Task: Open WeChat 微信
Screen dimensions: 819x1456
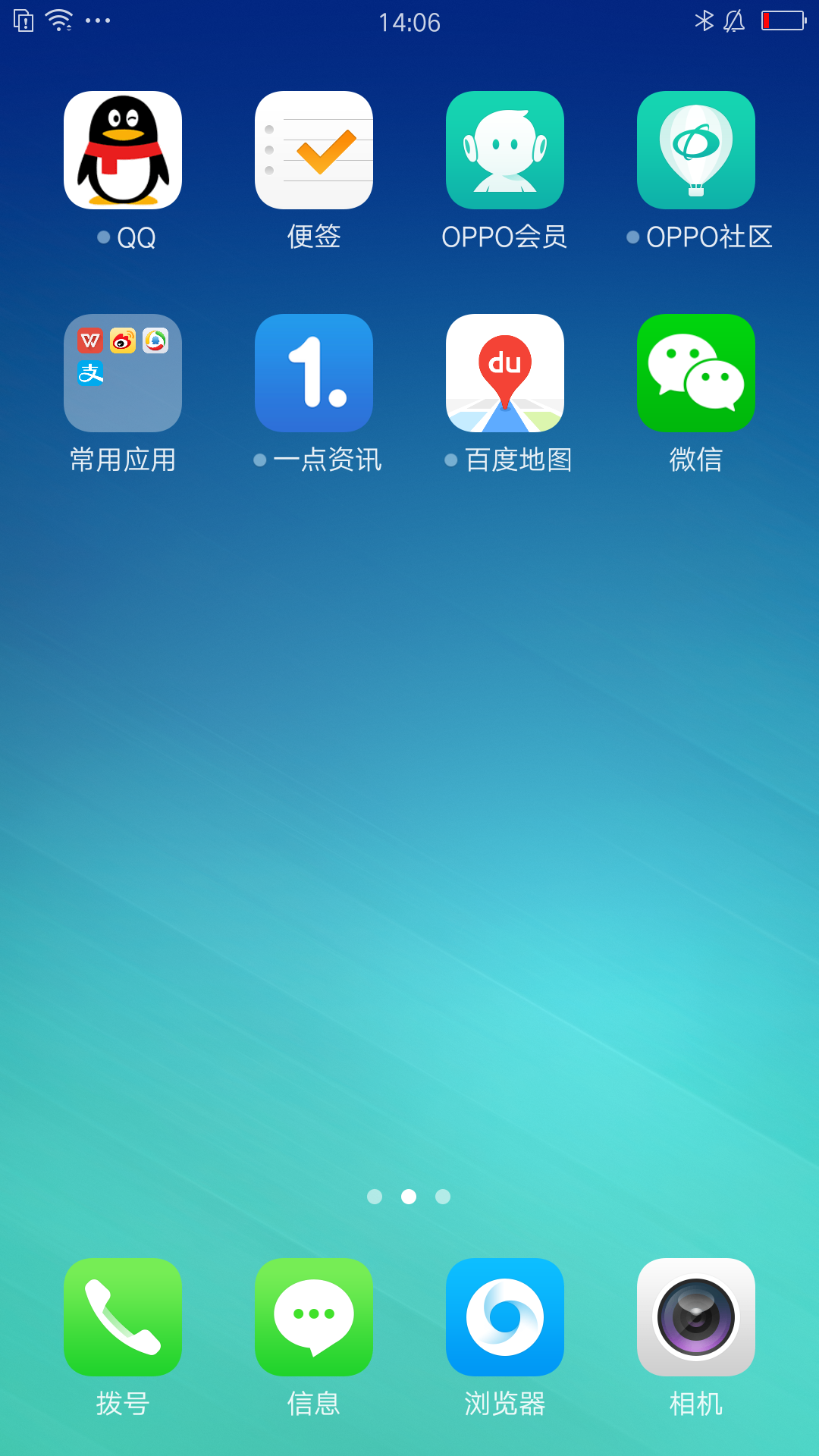Action: pyautogui.click(x=695, y=372)
